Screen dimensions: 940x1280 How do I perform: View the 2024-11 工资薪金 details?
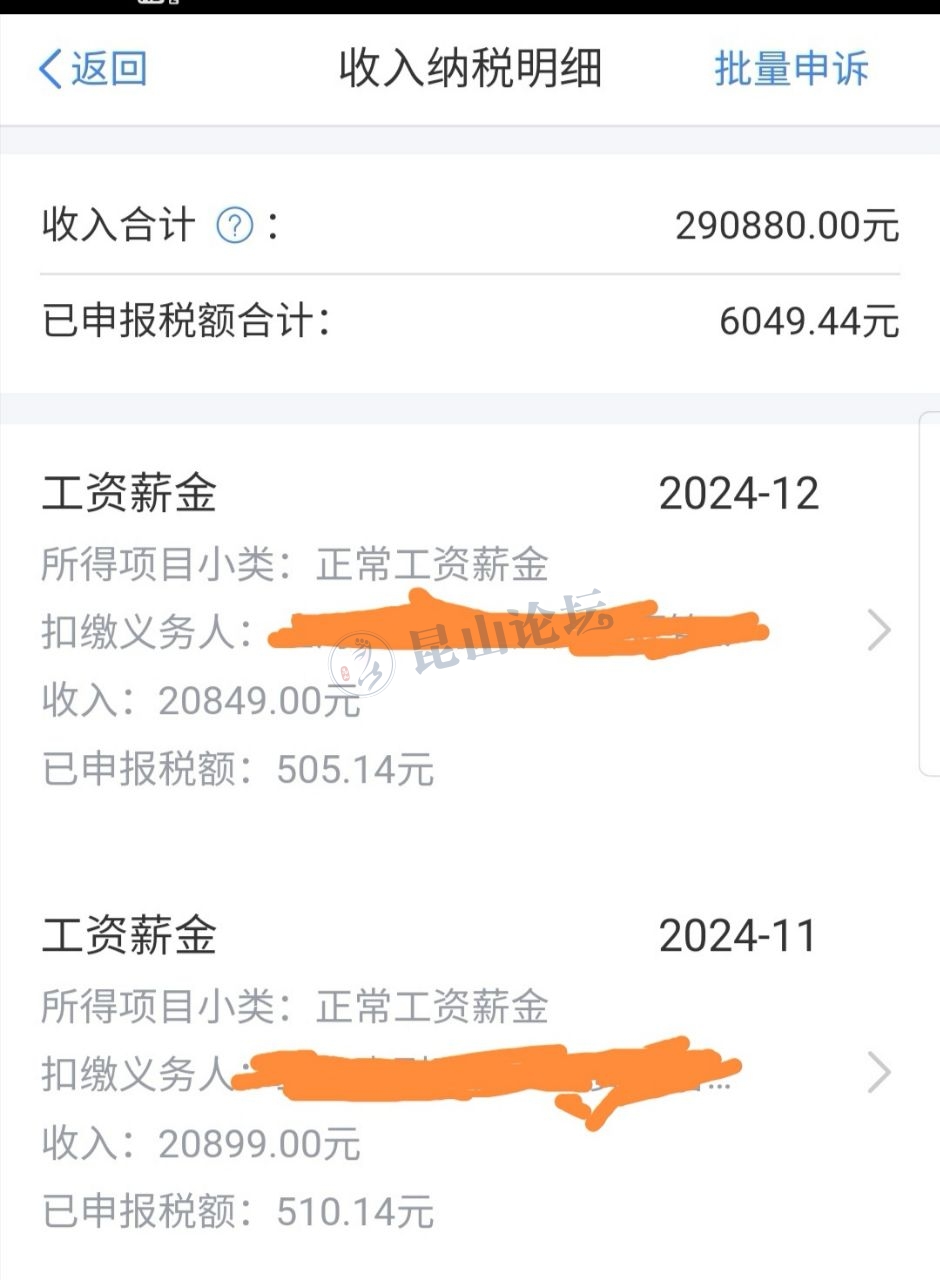click(877, 1073)
